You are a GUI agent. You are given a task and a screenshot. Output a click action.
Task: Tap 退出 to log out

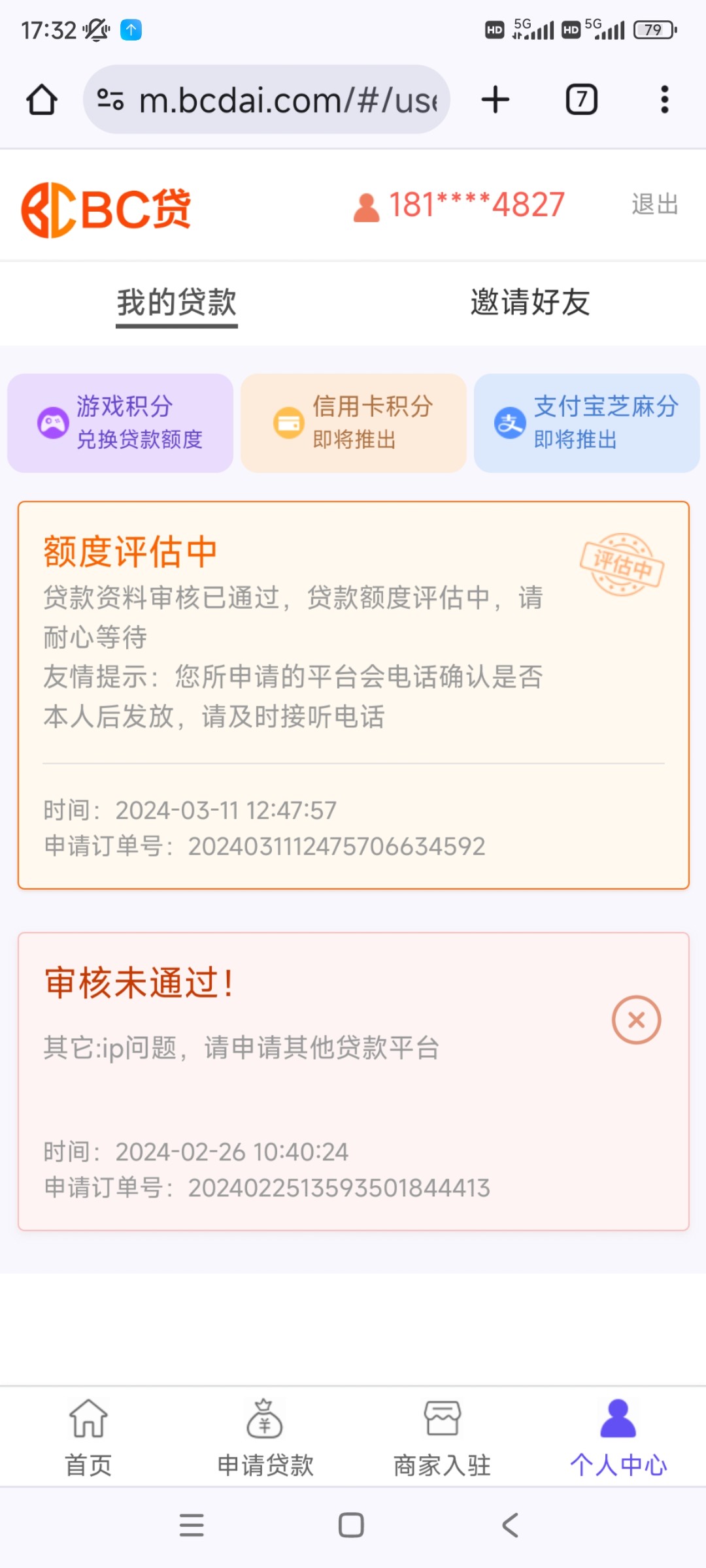pyautogui.click(x=654, y=204)
